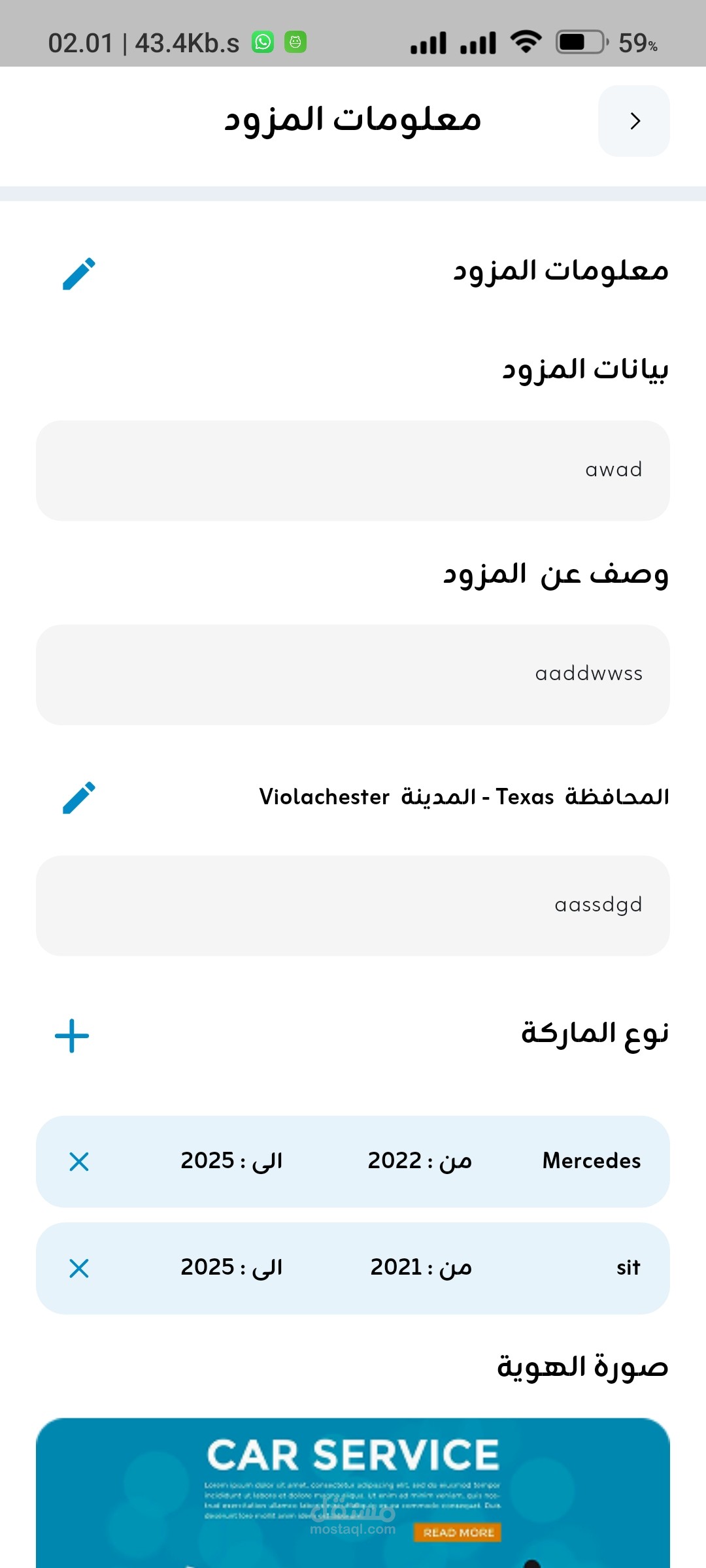Tap the provider name field with awad

[x=353, y=470]
